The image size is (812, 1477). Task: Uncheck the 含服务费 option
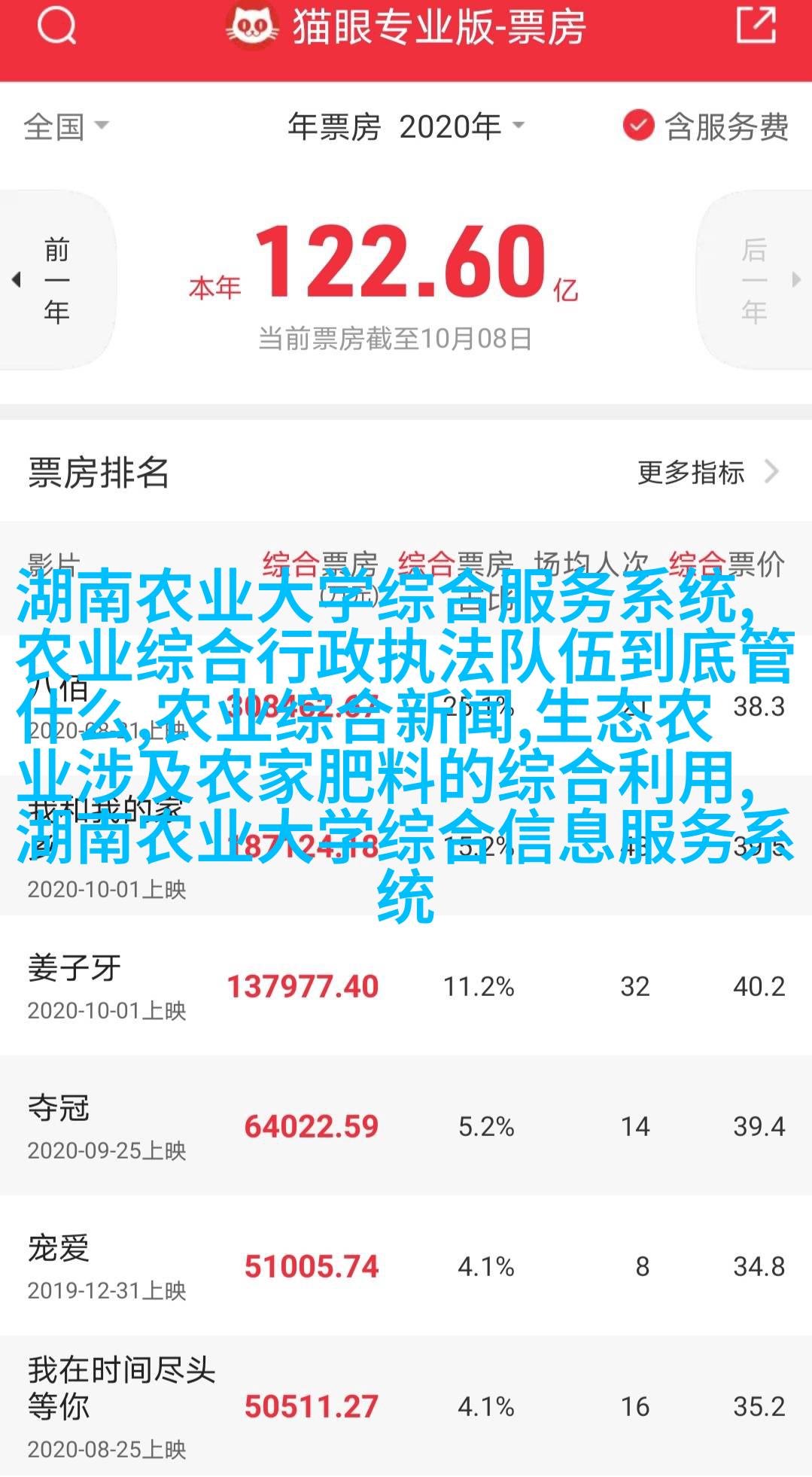706,126
